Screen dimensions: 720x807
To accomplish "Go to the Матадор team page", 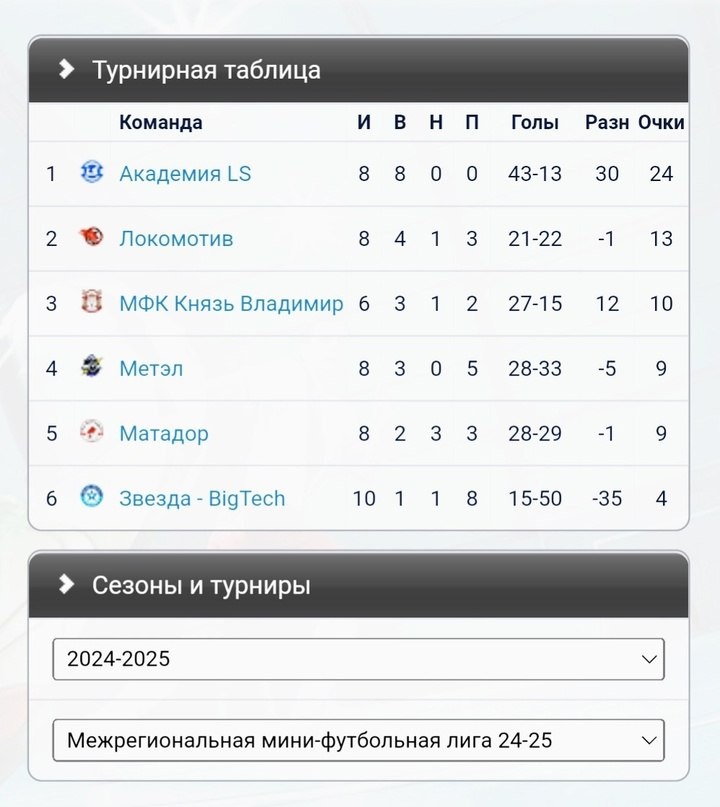I will (x=164, y=434).
